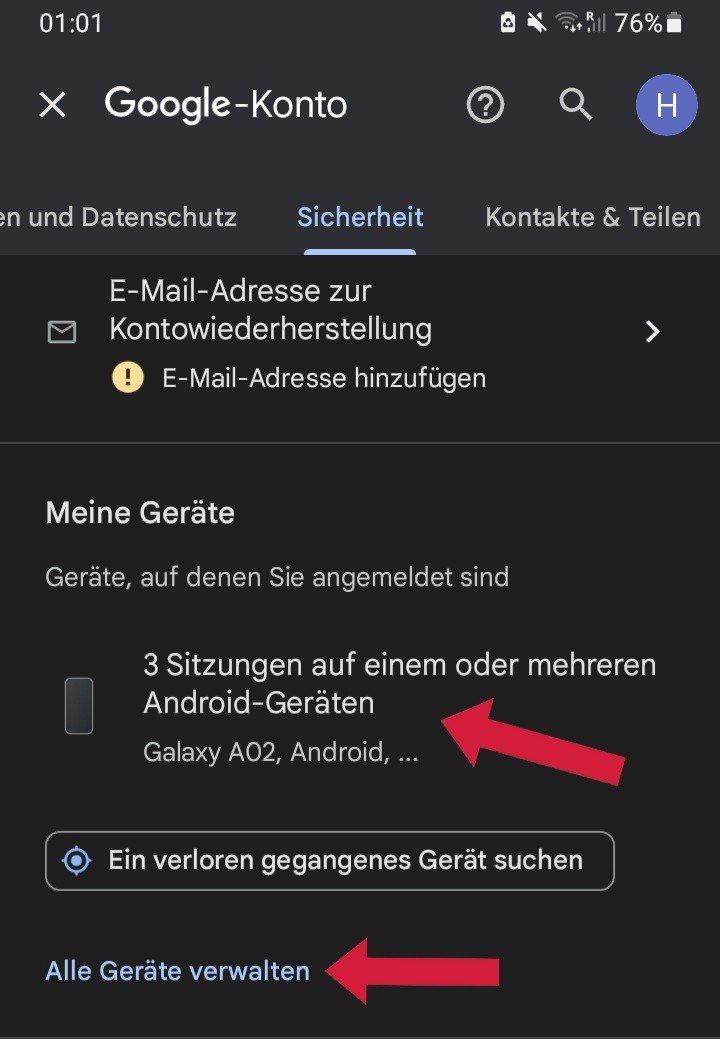The image size is (720, 1039).
Task: Switch to the Kontakte & Teilen tab
Action: [592, 217]
